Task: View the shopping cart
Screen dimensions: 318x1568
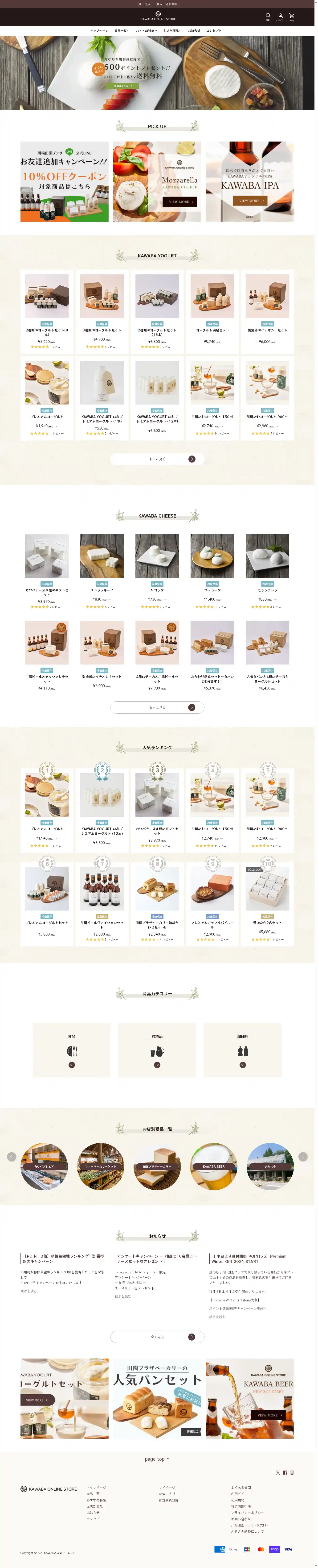Action: pyautogui.click(x=292, y=16)
